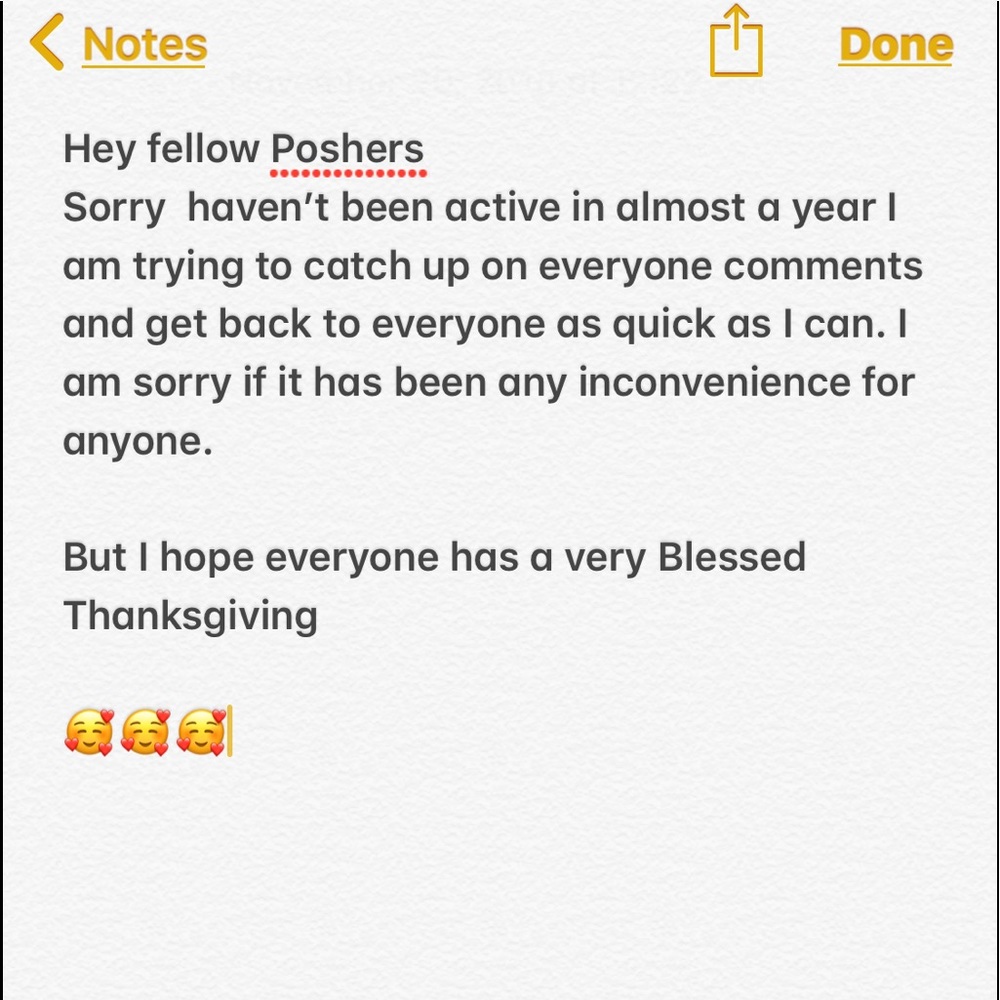Tap Done to finish editing
Viewport: 1000px width, 1000px height.
click(x=895, y=44)
